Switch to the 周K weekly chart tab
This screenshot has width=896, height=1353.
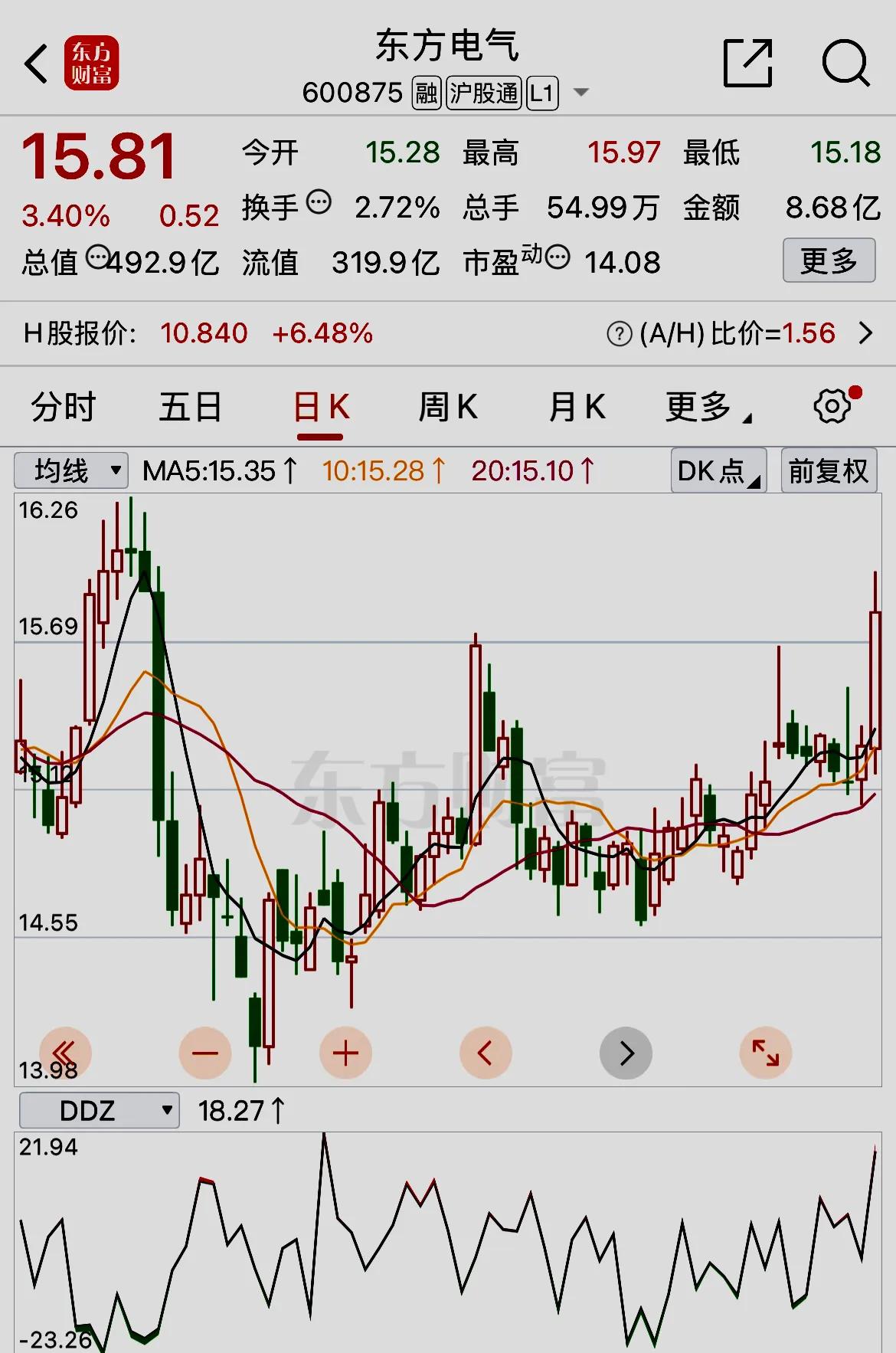point(448,406)
